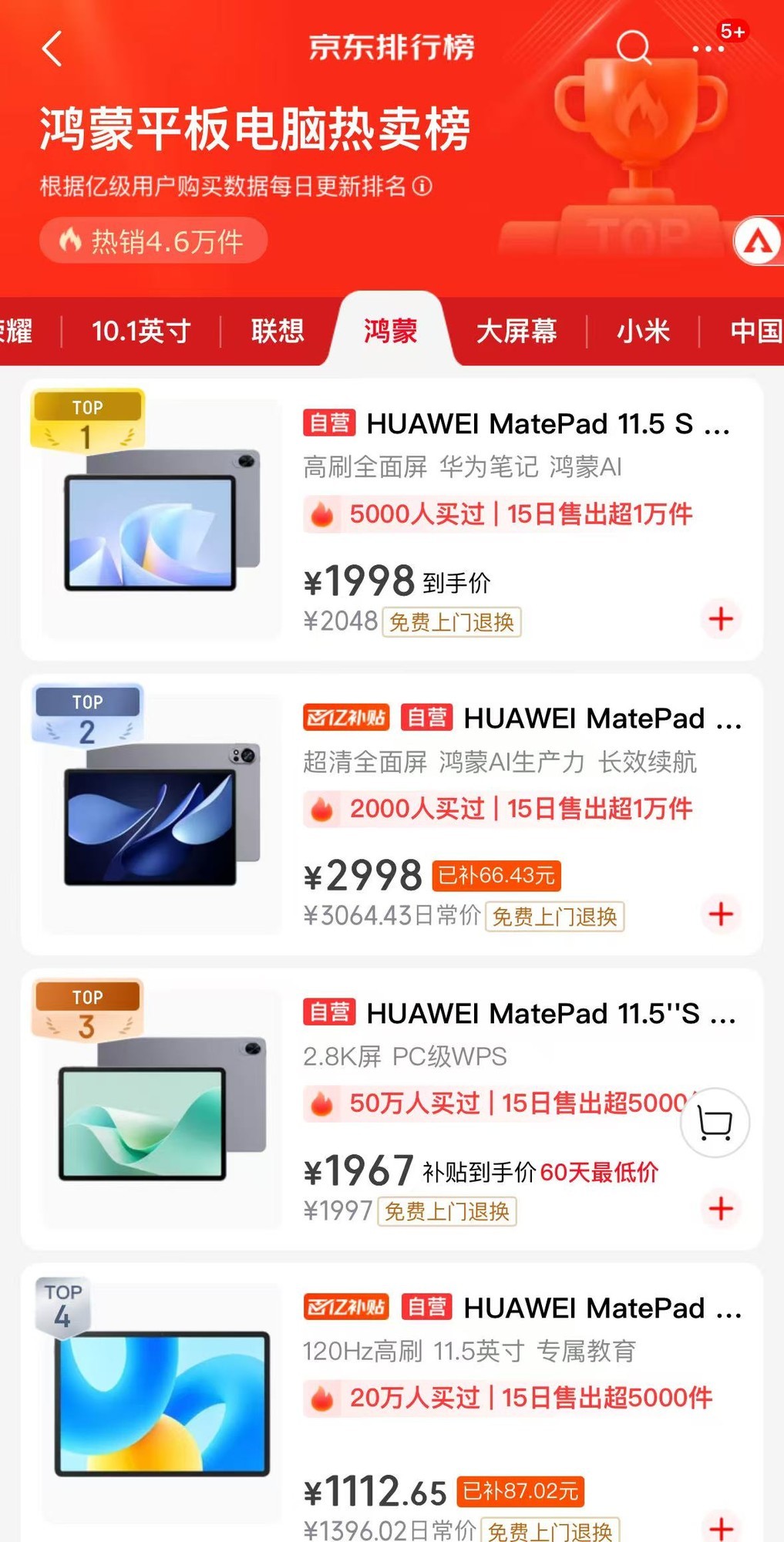Screen dimensions: 784x1542
Task: Open the search on the ranking page
Action: coord(635,48)
